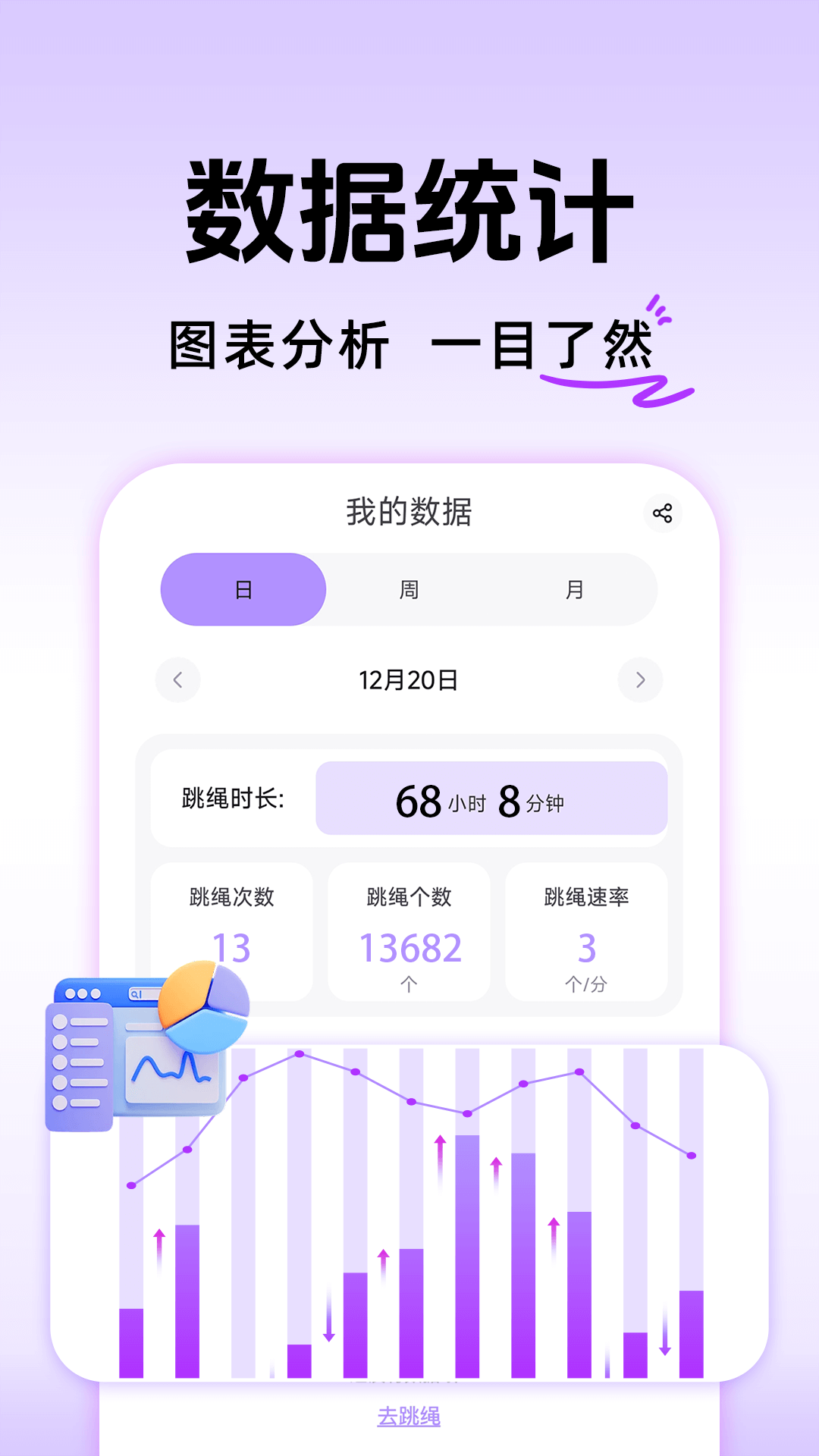819x1456 pixels.
Task: Click the line chart widget icon
Action: (x=170, y=1069)
